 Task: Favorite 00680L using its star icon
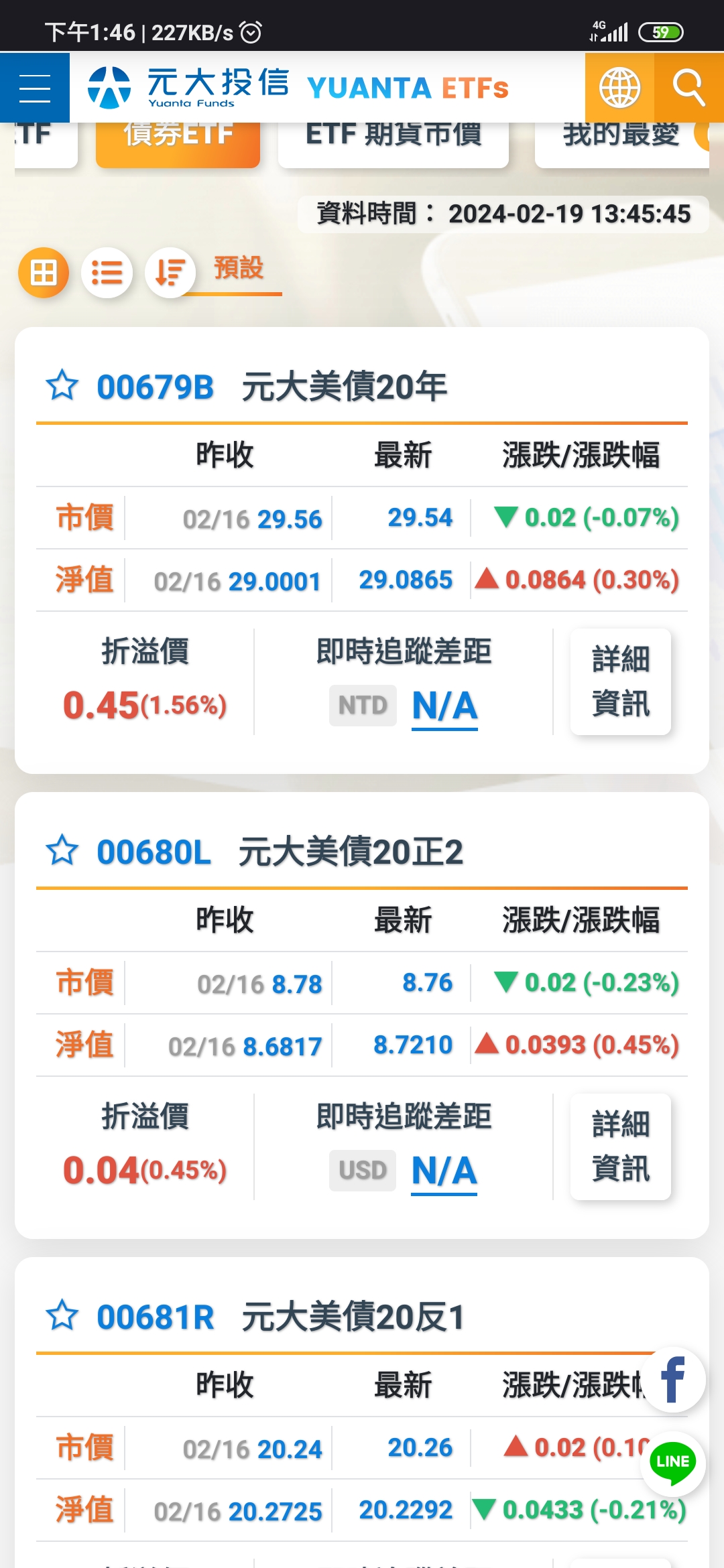tap(62, 850)
